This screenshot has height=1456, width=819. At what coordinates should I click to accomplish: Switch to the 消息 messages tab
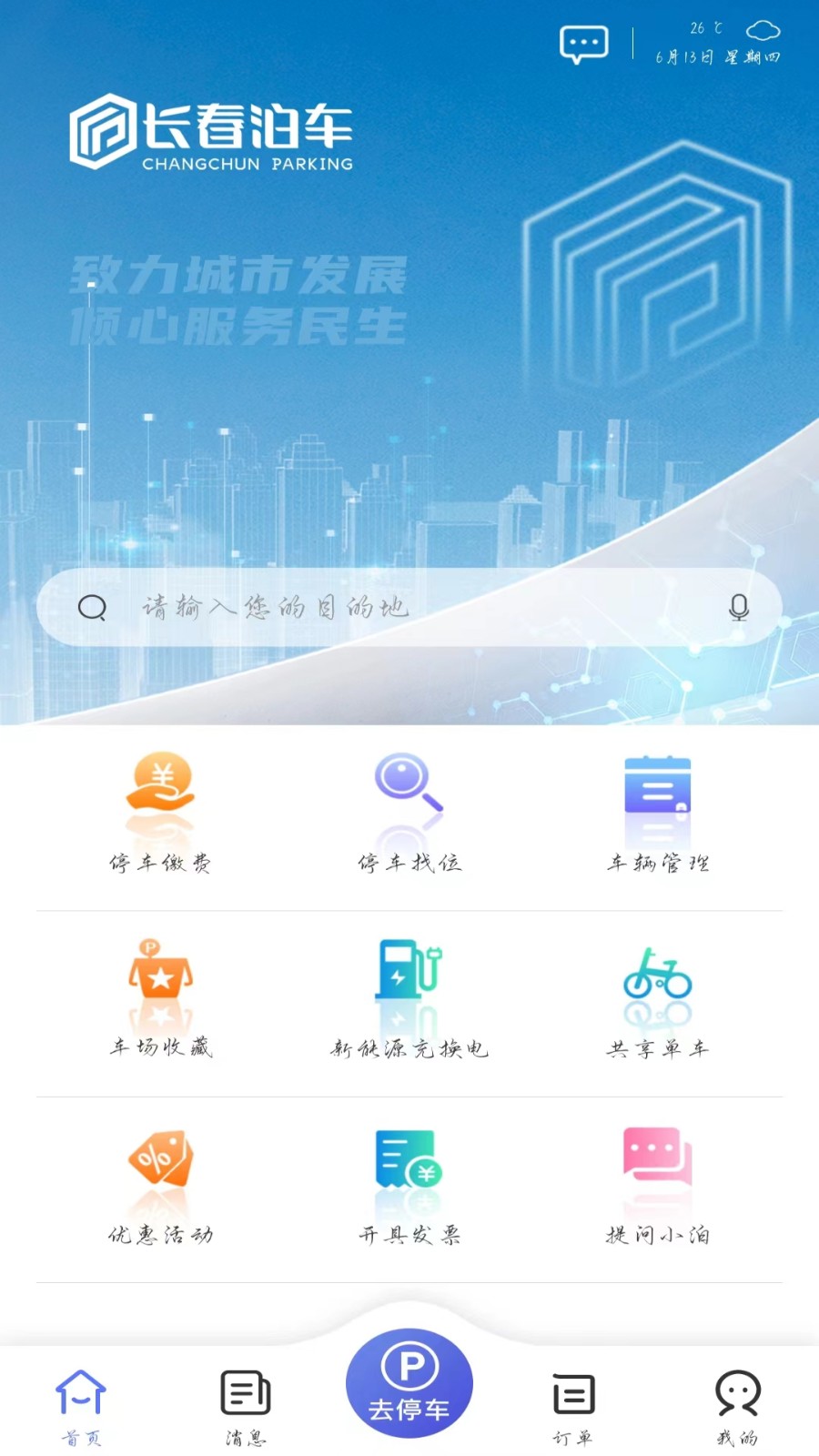(x=244, y=1401)
